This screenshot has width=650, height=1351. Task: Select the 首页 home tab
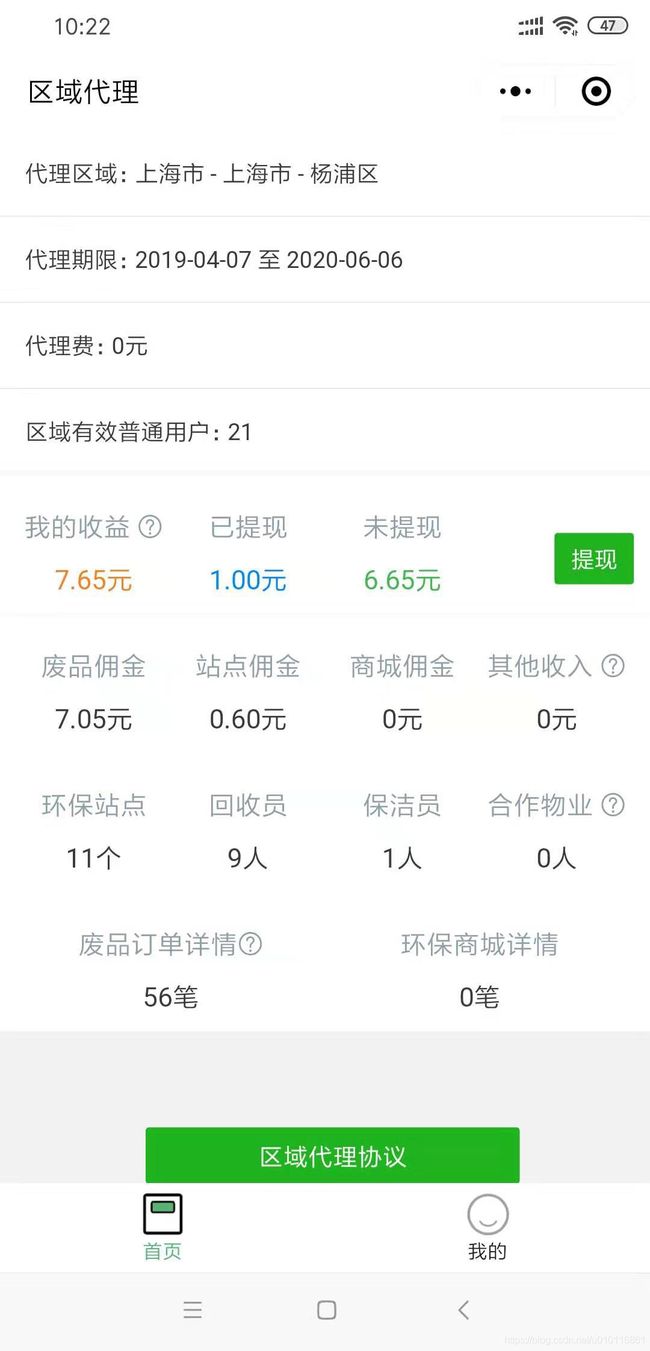tap(162, 1227)
